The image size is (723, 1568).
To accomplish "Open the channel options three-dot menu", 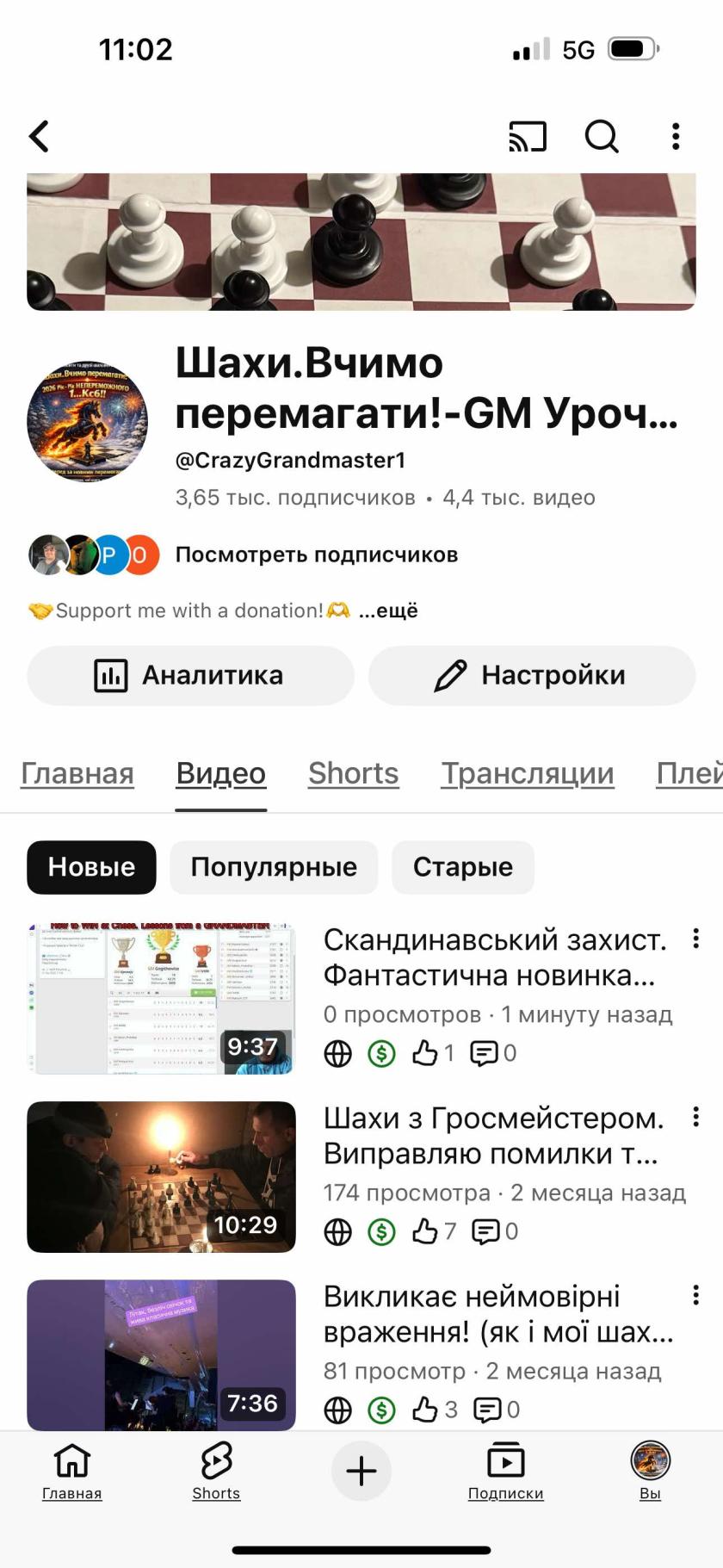I will 675,136.
